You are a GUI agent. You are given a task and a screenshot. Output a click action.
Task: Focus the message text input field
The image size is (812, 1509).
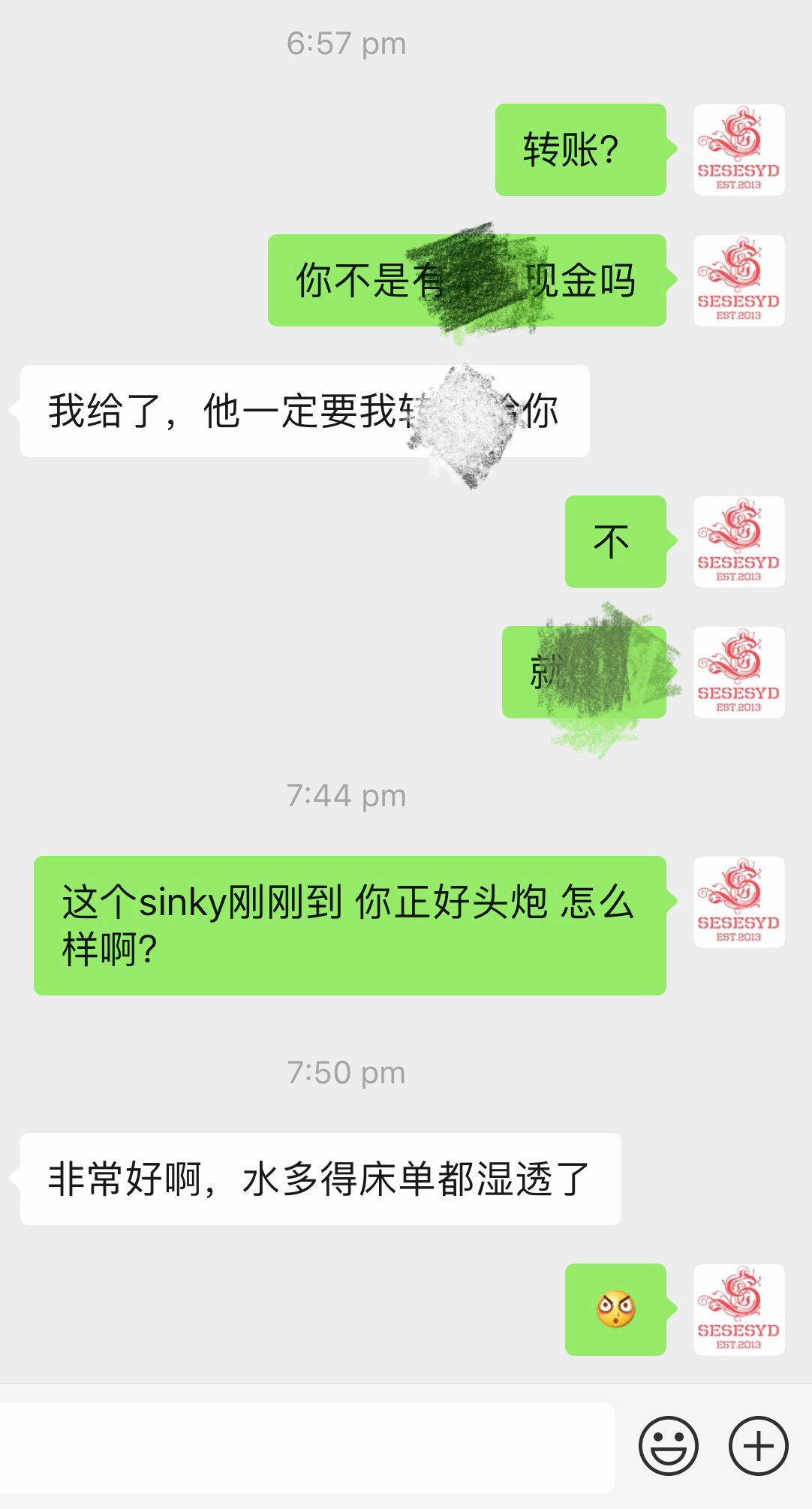(x=306, y=1447)
